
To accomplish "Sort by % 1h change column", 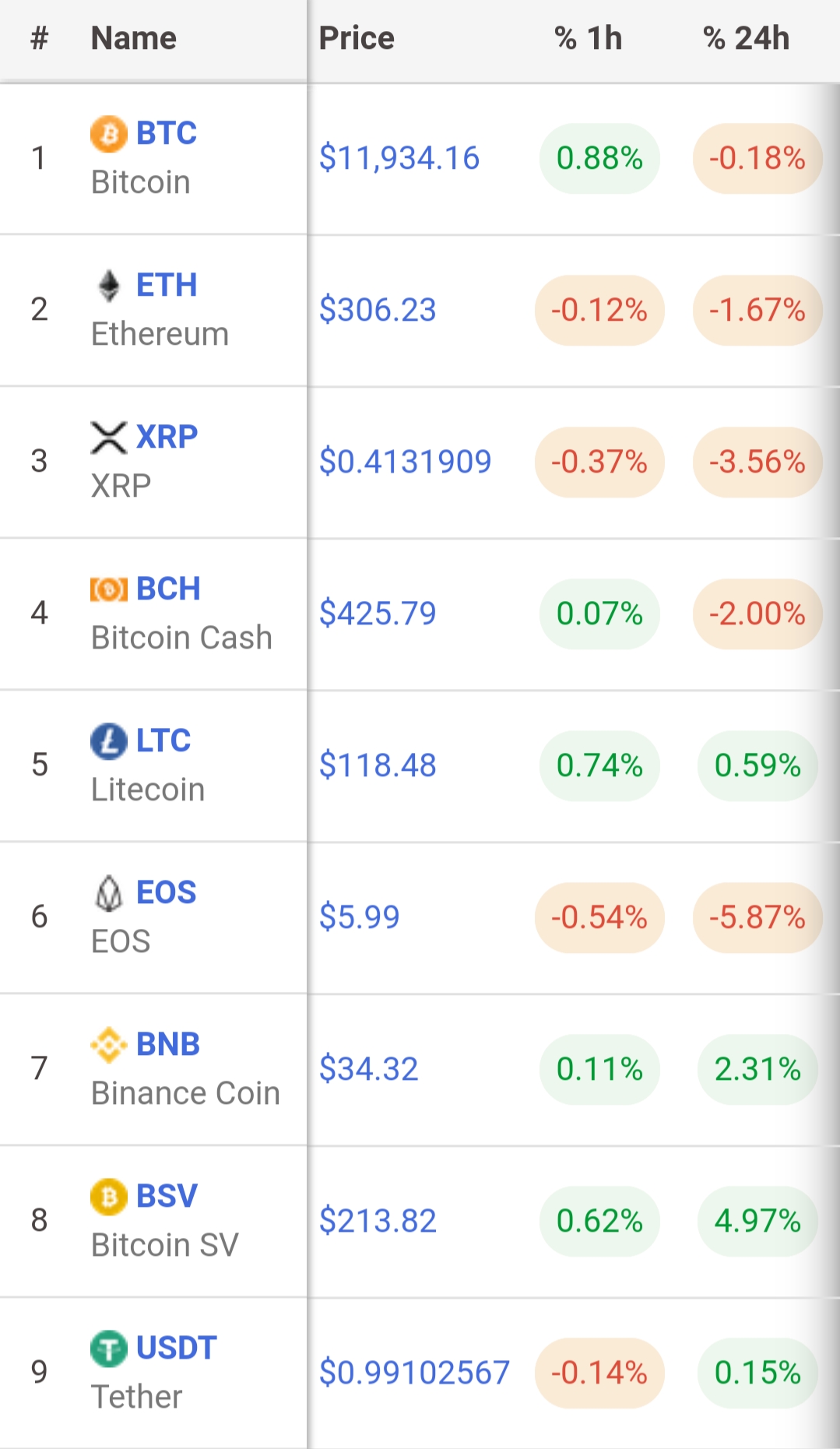I will [588, 38].
